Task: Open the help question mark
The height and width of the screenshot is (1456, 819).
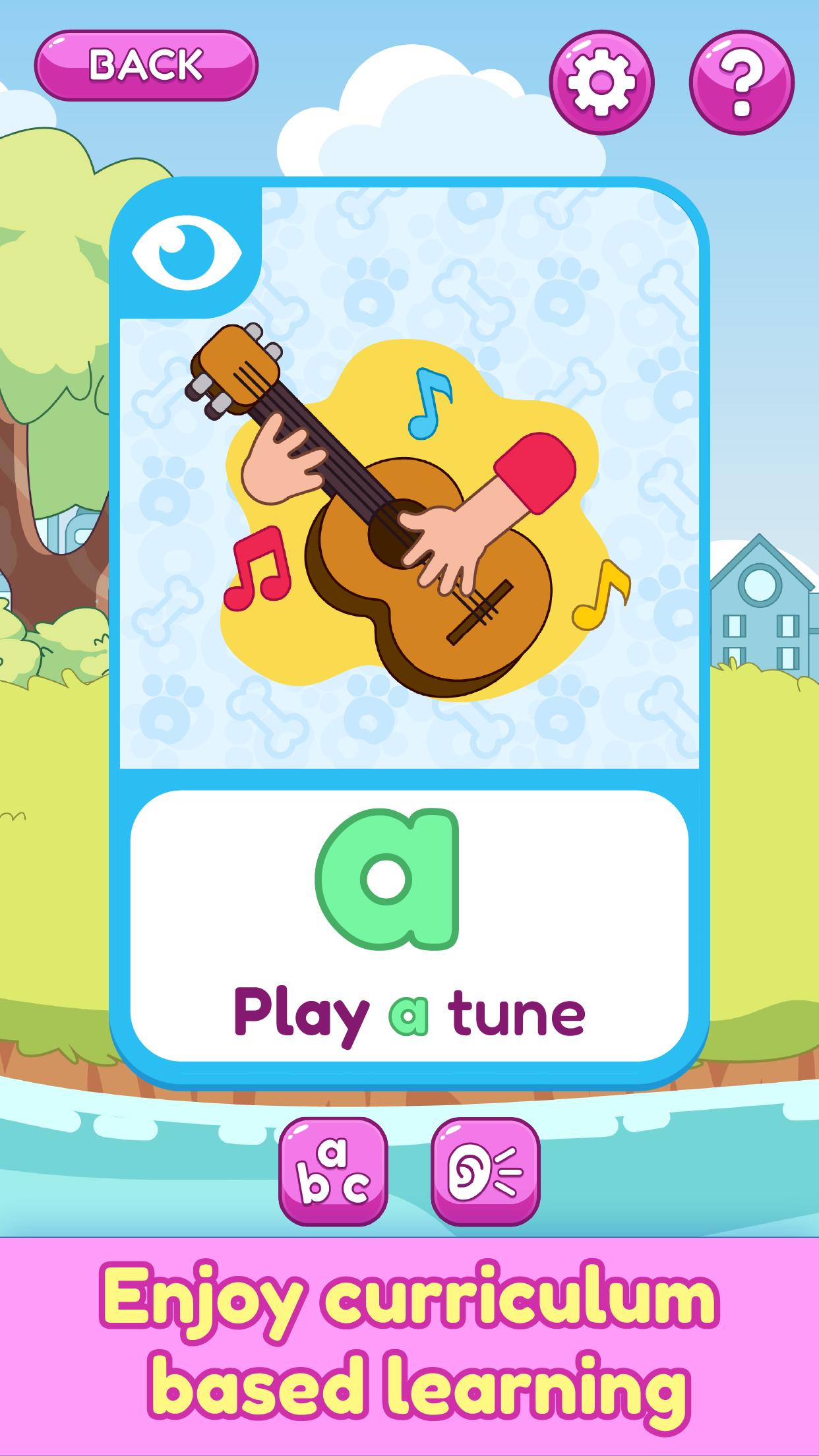Action: 742,82
